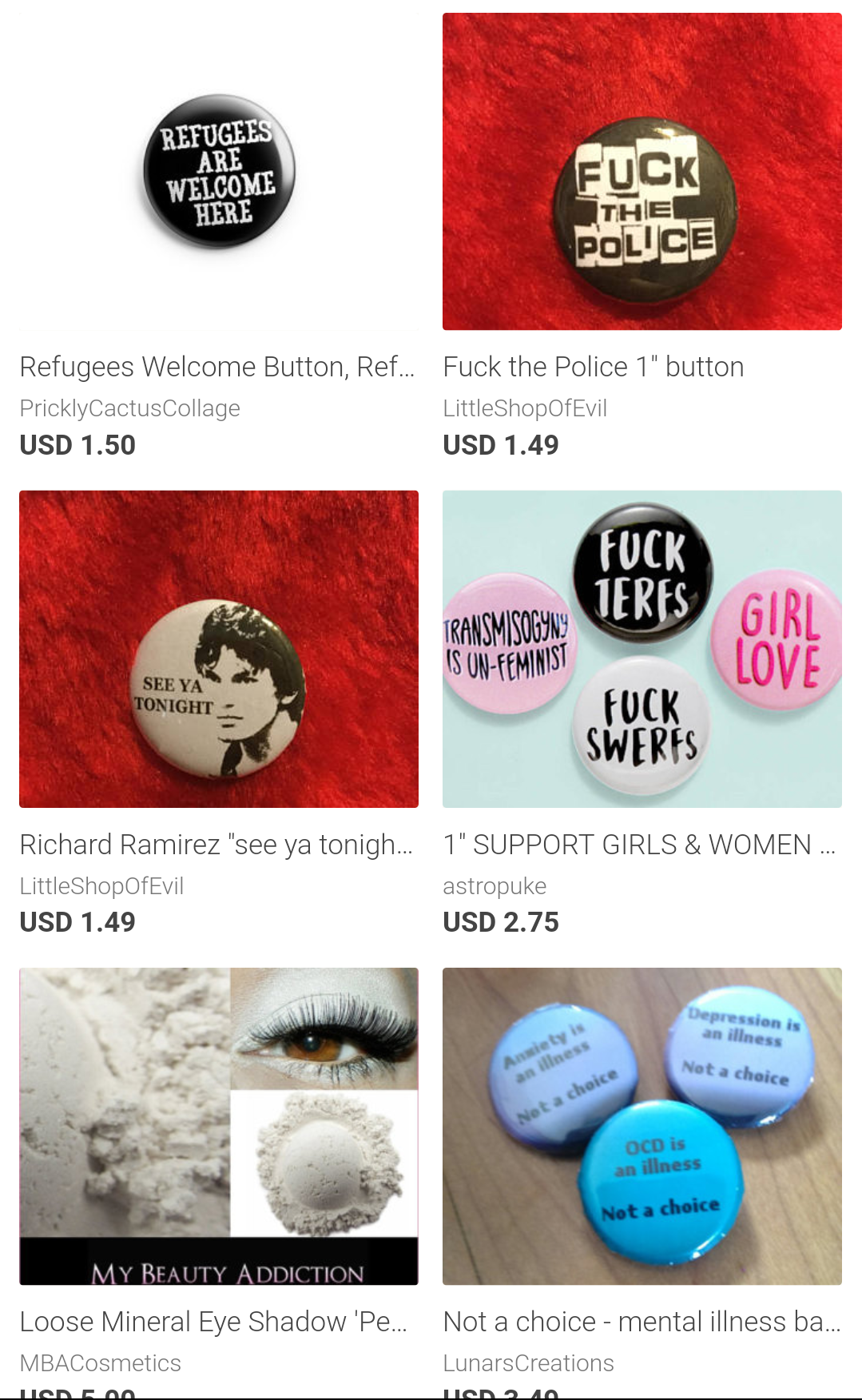The height and width of the screenshot is (1400, 862).
Task: View the Richard Ramirez "see ya tonight" button
Action: pyautogui.click(x=219, y=649)
